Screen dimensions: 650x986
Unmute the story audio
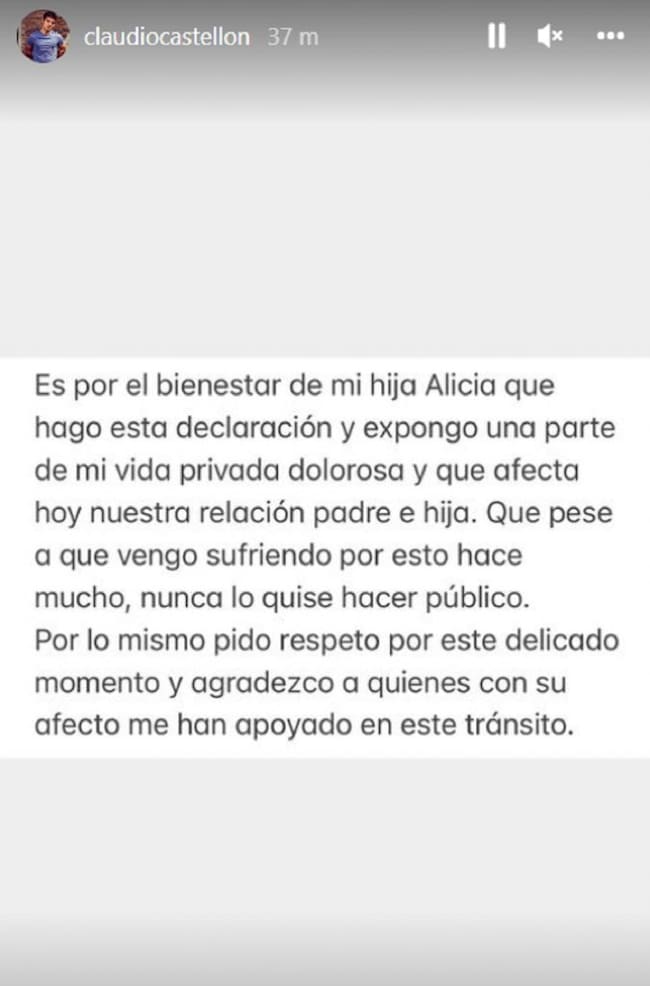pos(549,37)
